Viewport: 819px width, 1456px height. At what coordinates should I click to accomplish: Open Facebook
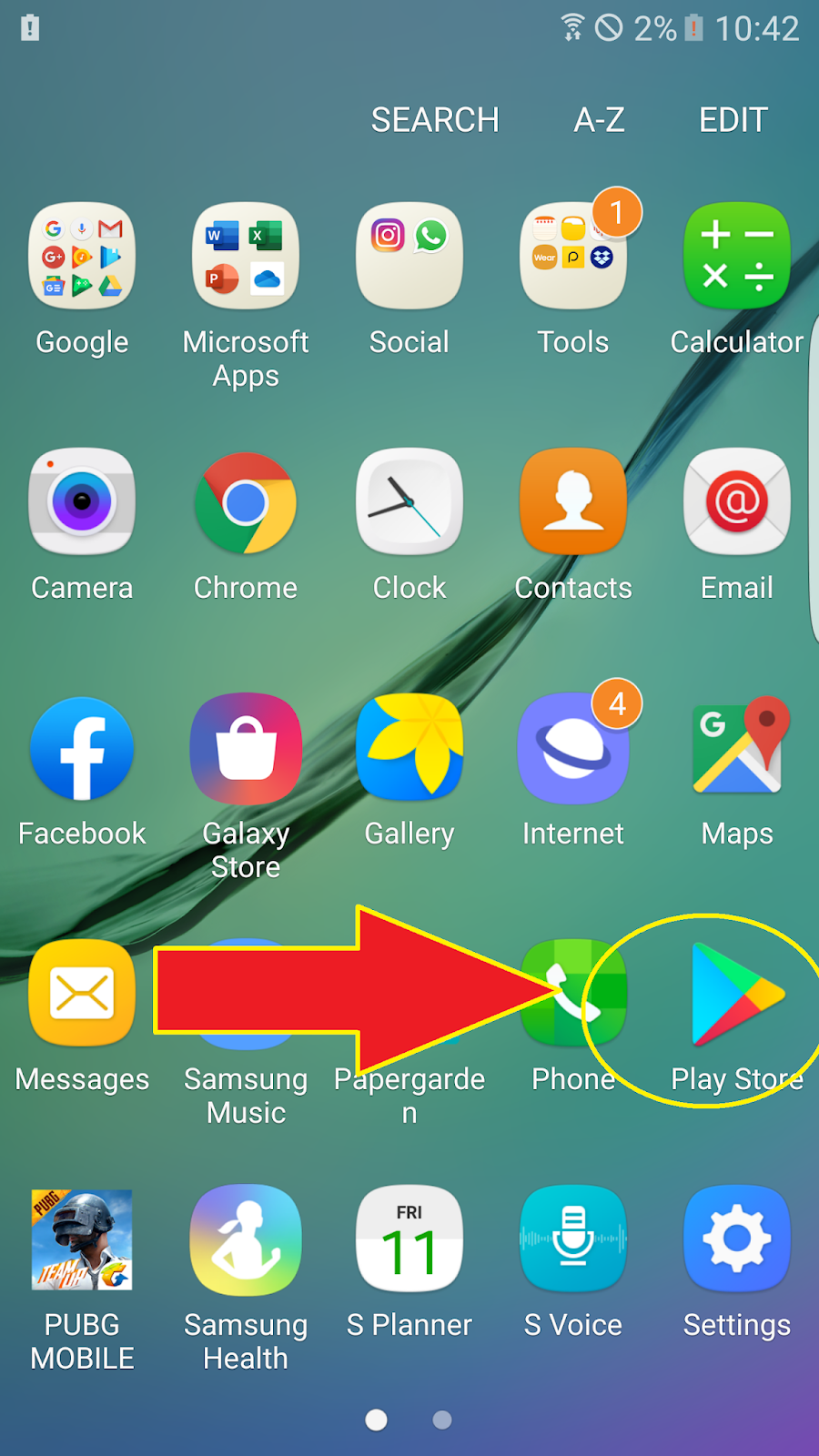82,748
